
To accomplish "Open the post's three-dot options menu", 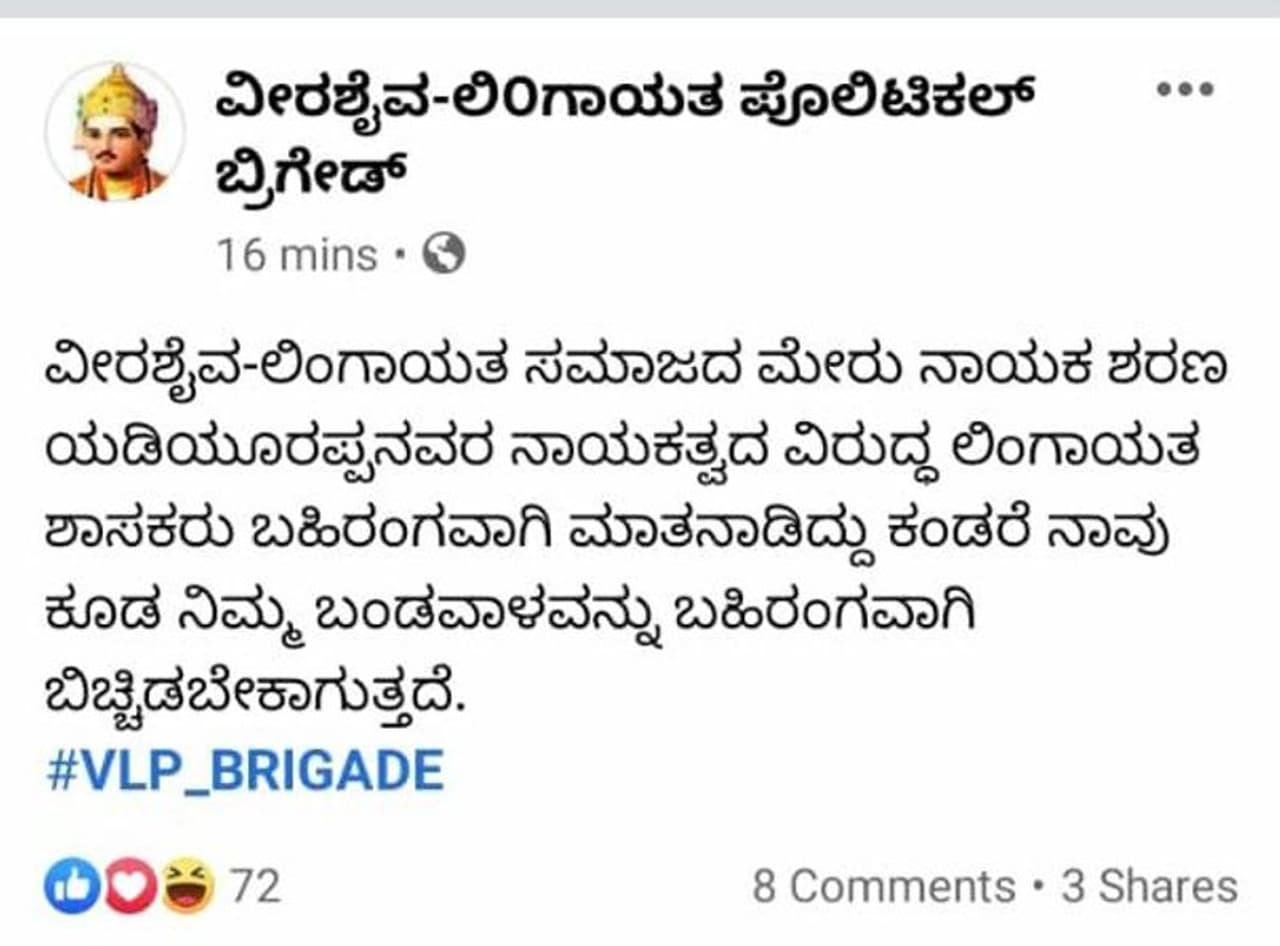I will tap(1185, 90).
